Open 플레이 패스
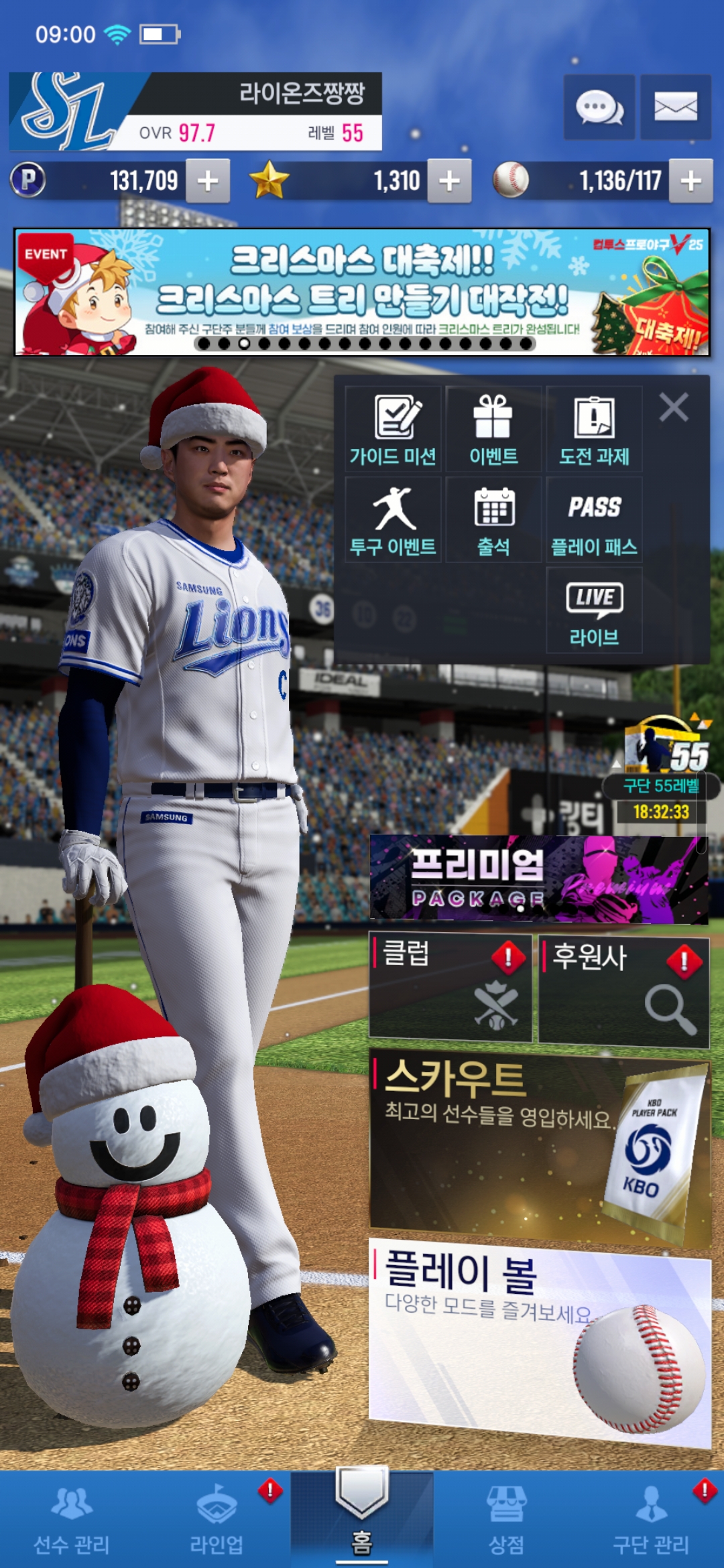The height and width of the screenshot is (1568, 724). pos(594,520)
